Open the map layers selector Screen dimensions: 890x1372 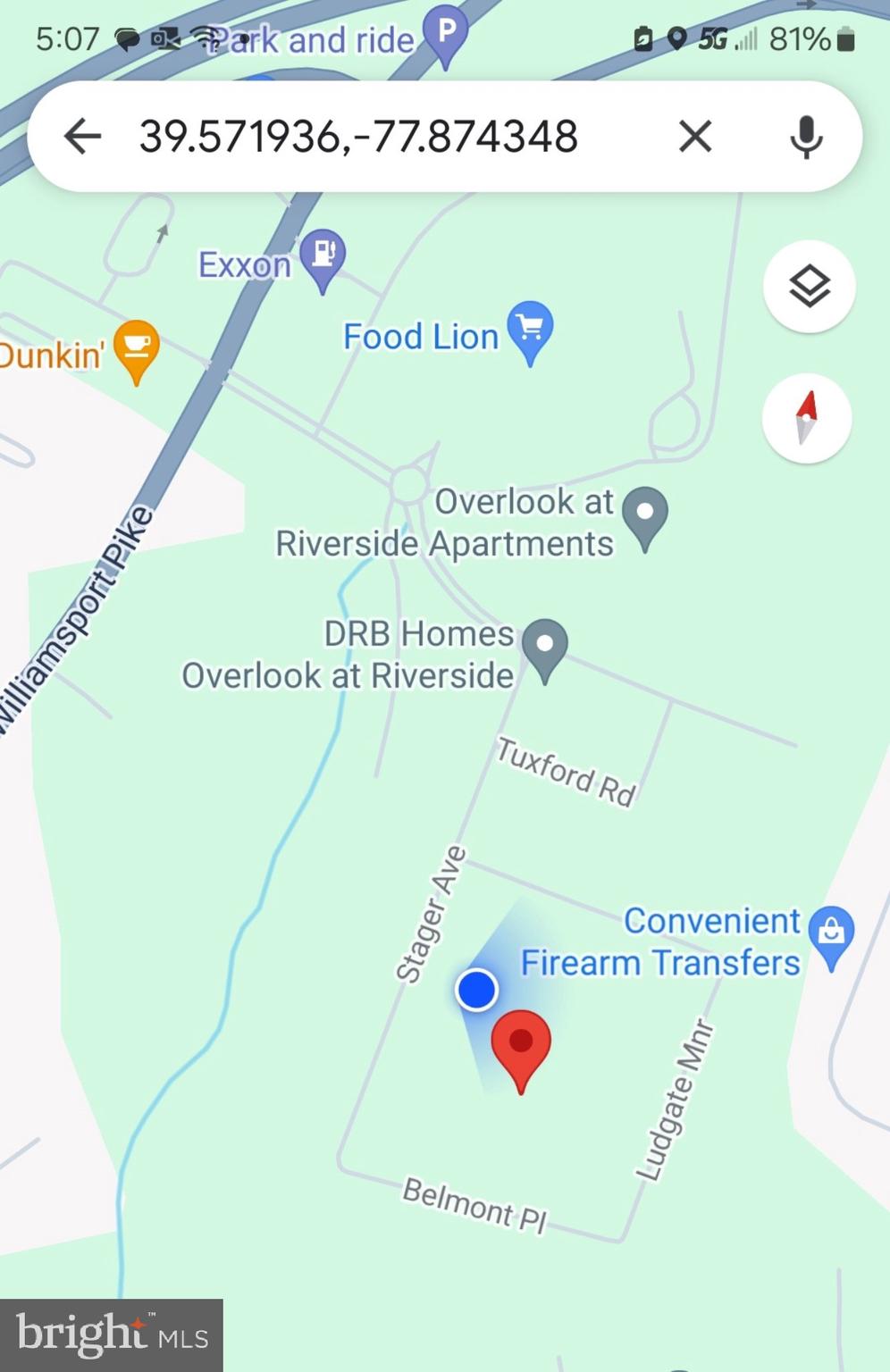click(x=808, y=285)
